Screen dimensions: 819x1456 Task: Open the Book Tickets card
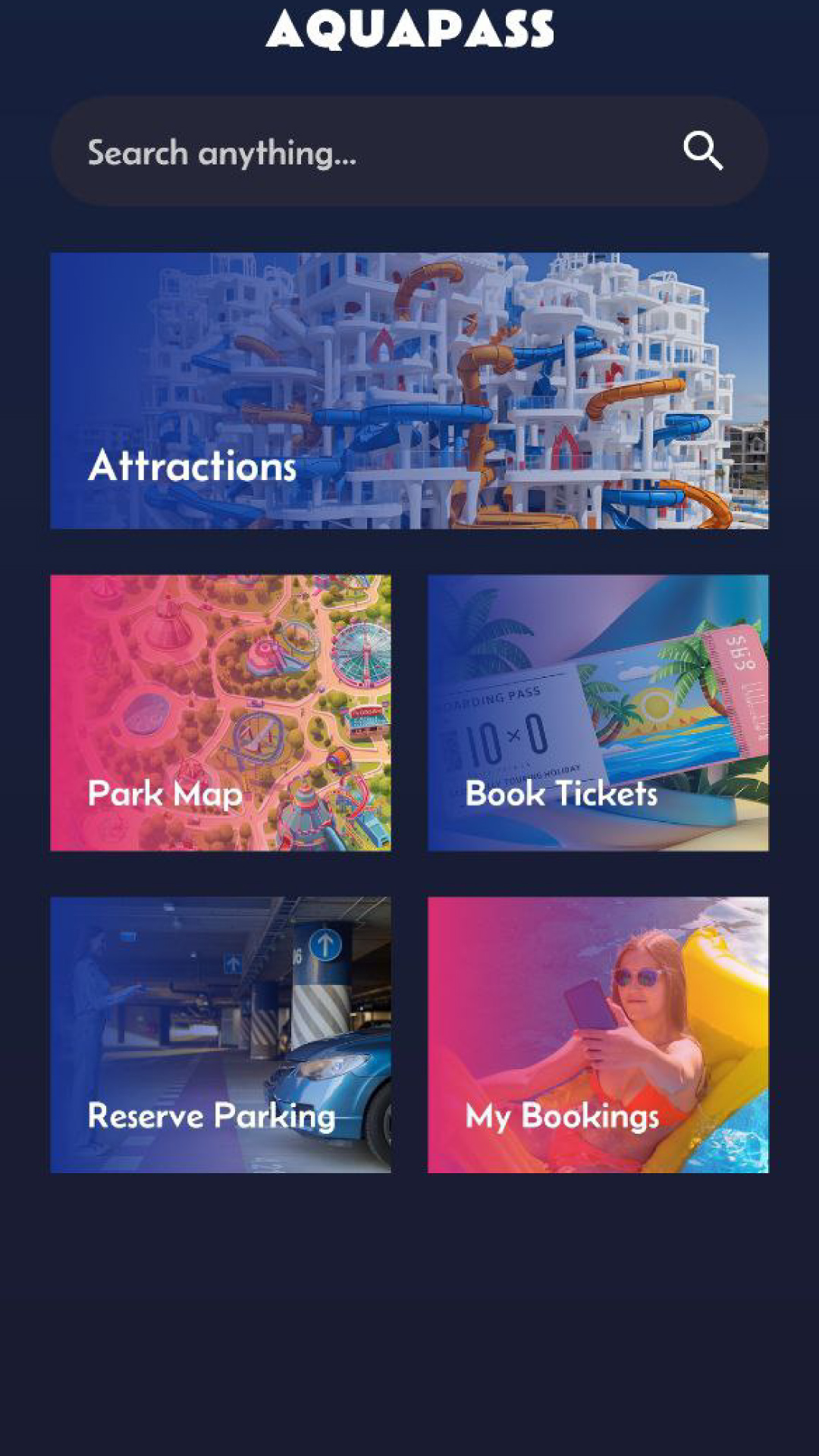click(598, 713)
